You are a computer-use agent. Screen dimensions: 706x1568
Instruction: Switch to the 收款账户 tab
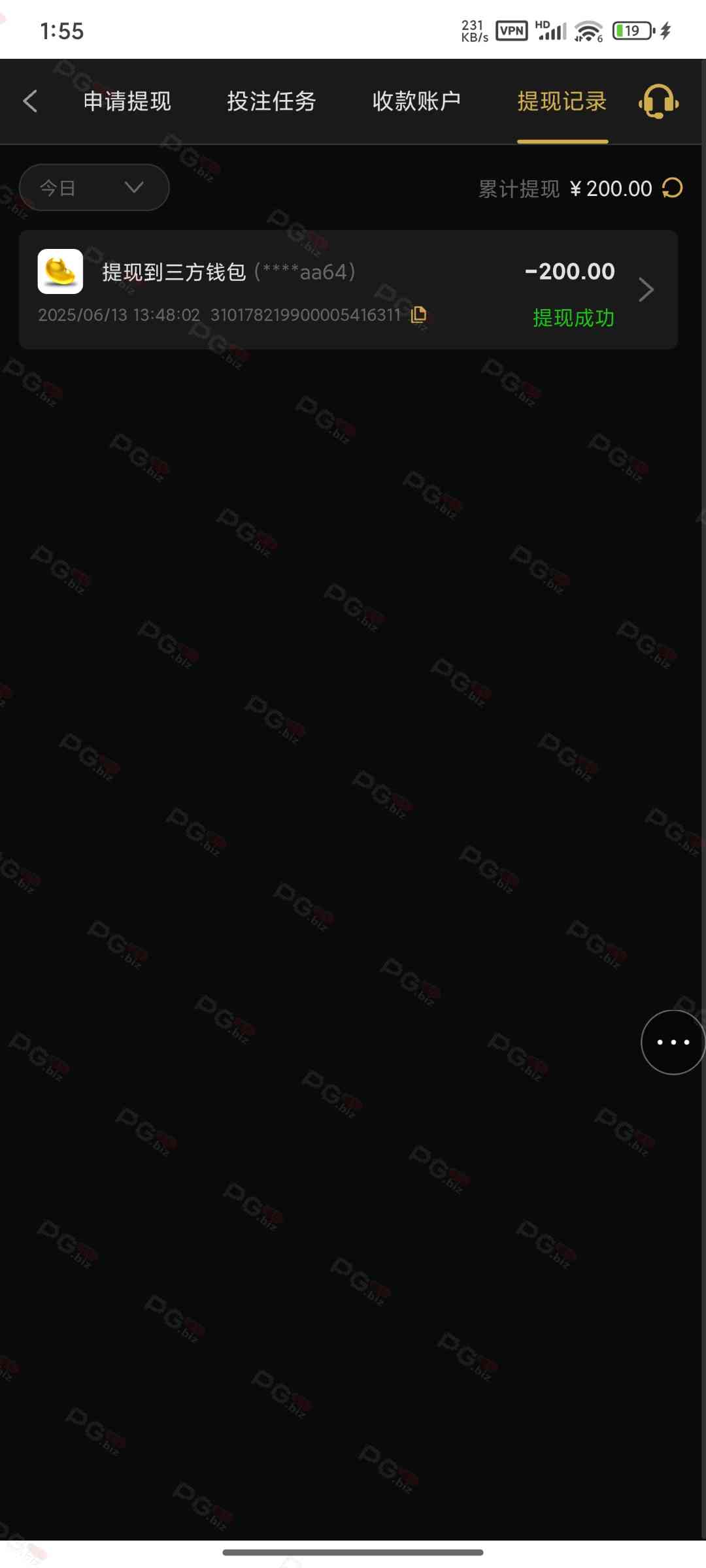point(416,101)
